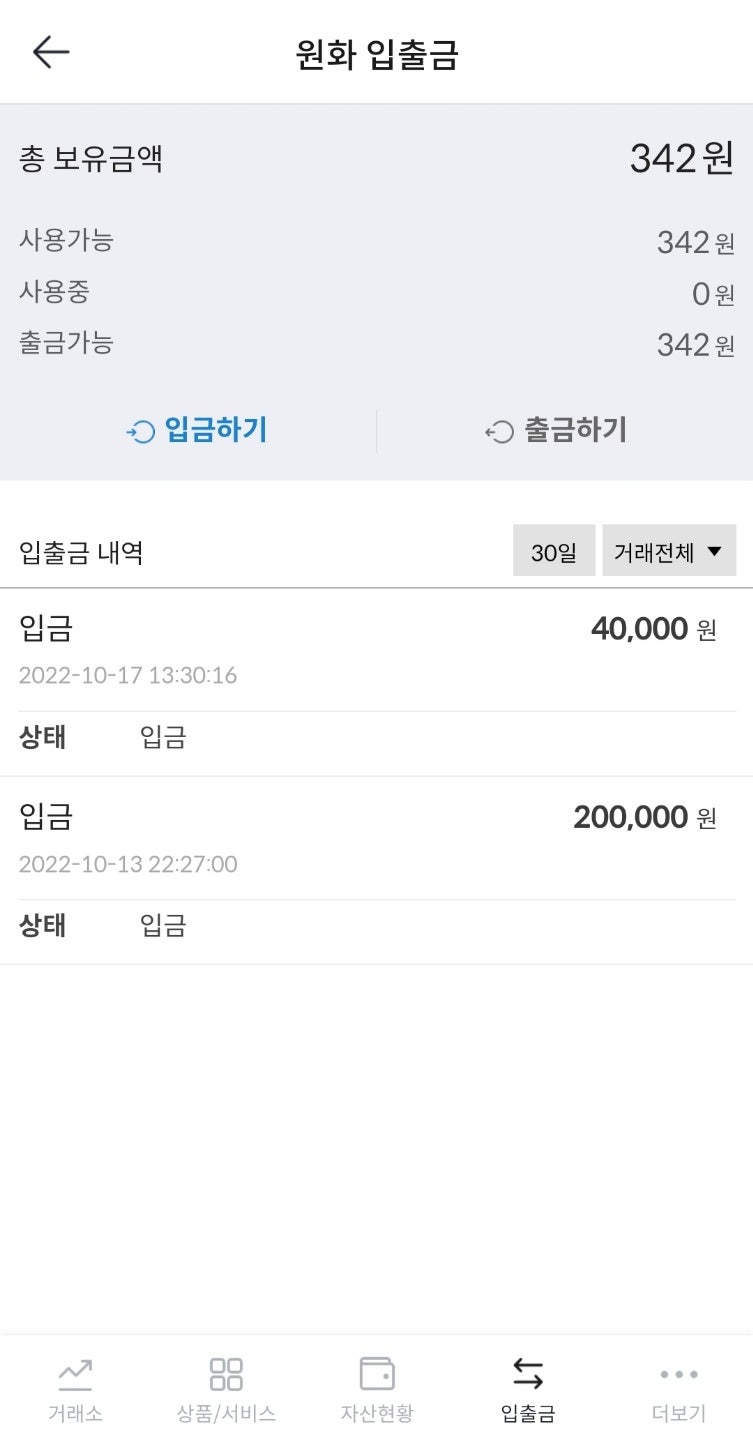Select the 입출금 tab

(527, 1389)
